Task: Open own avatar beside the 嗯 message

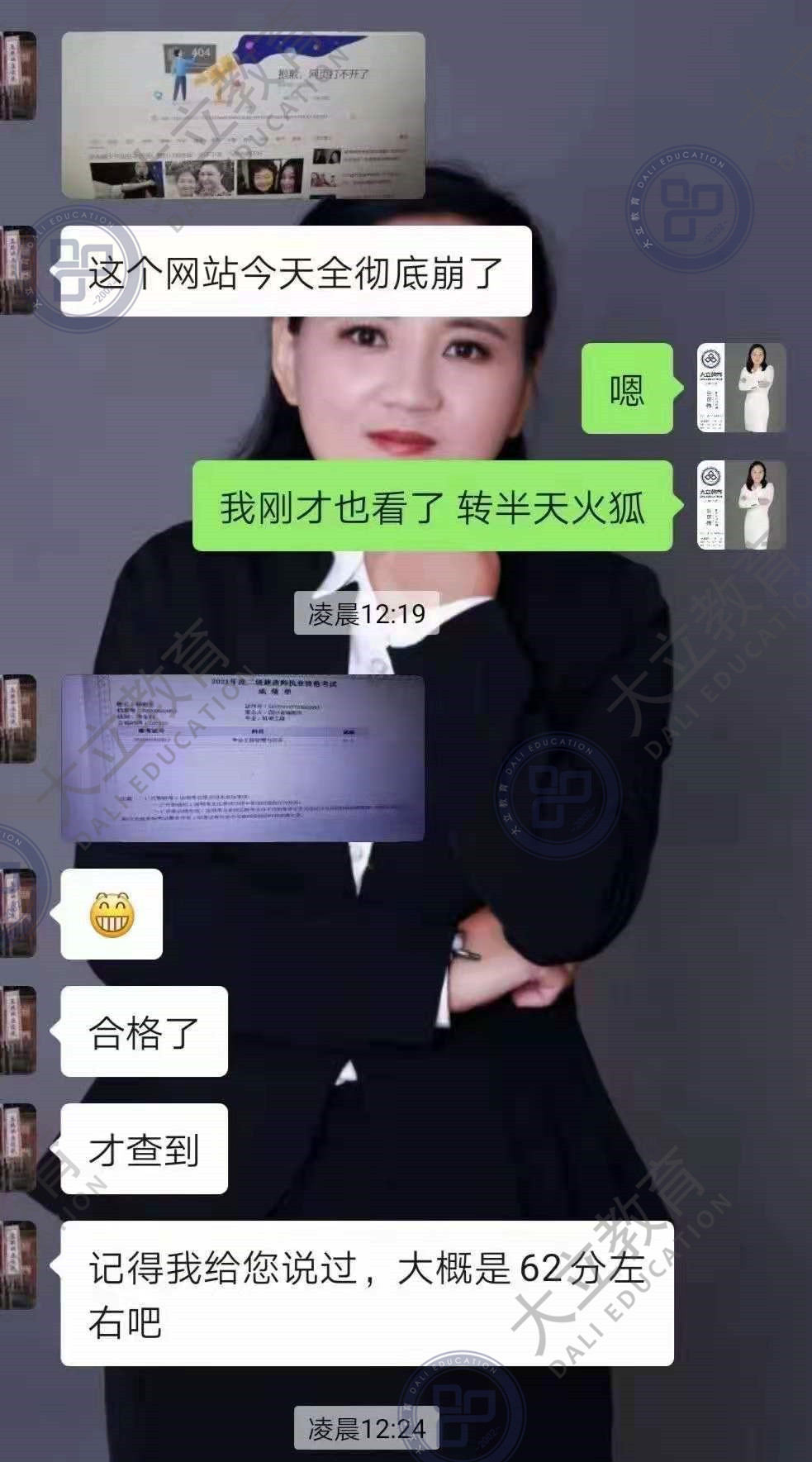Action: coord(741,388)
